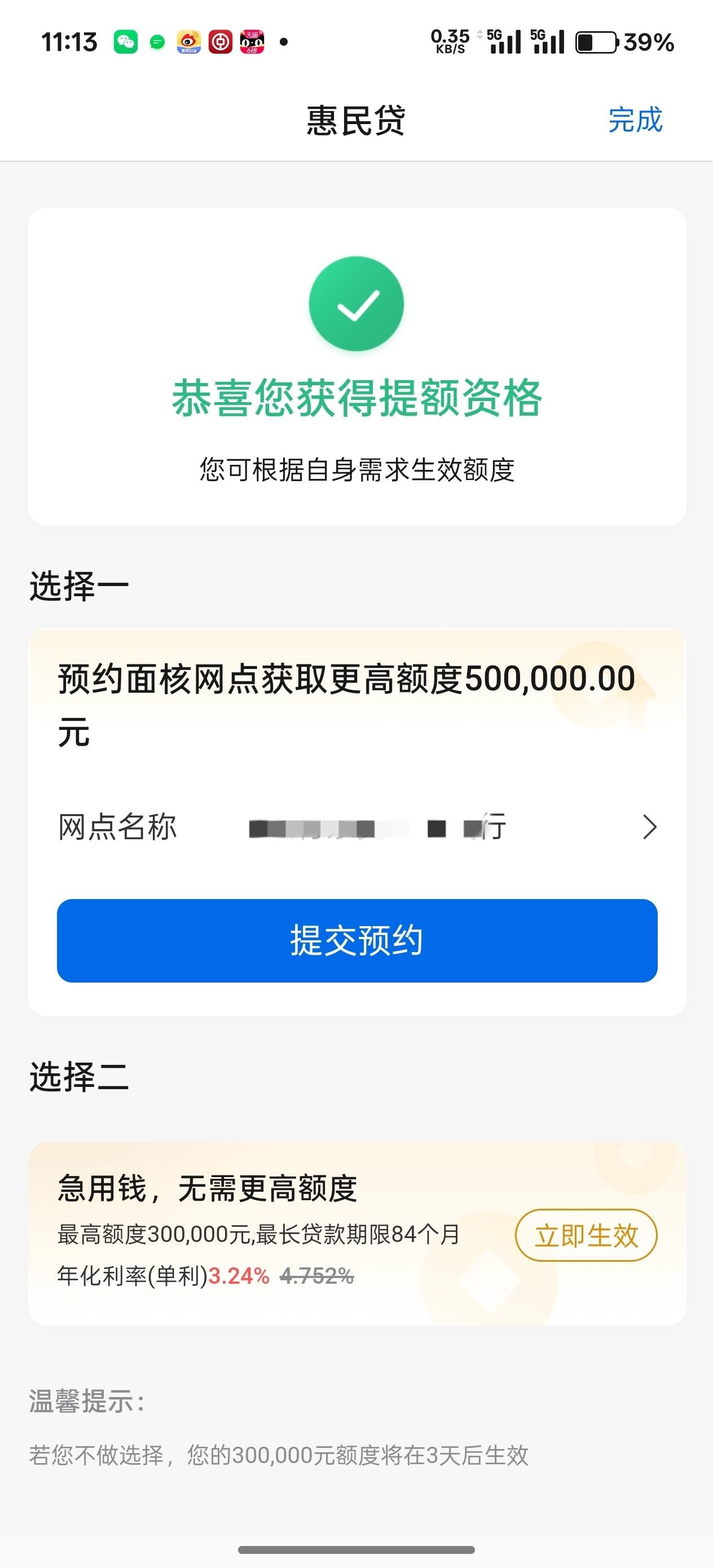This screenshot has width=713, height=1568.
Task: Tap 完成 in the top bar
Action: (635, 120)
